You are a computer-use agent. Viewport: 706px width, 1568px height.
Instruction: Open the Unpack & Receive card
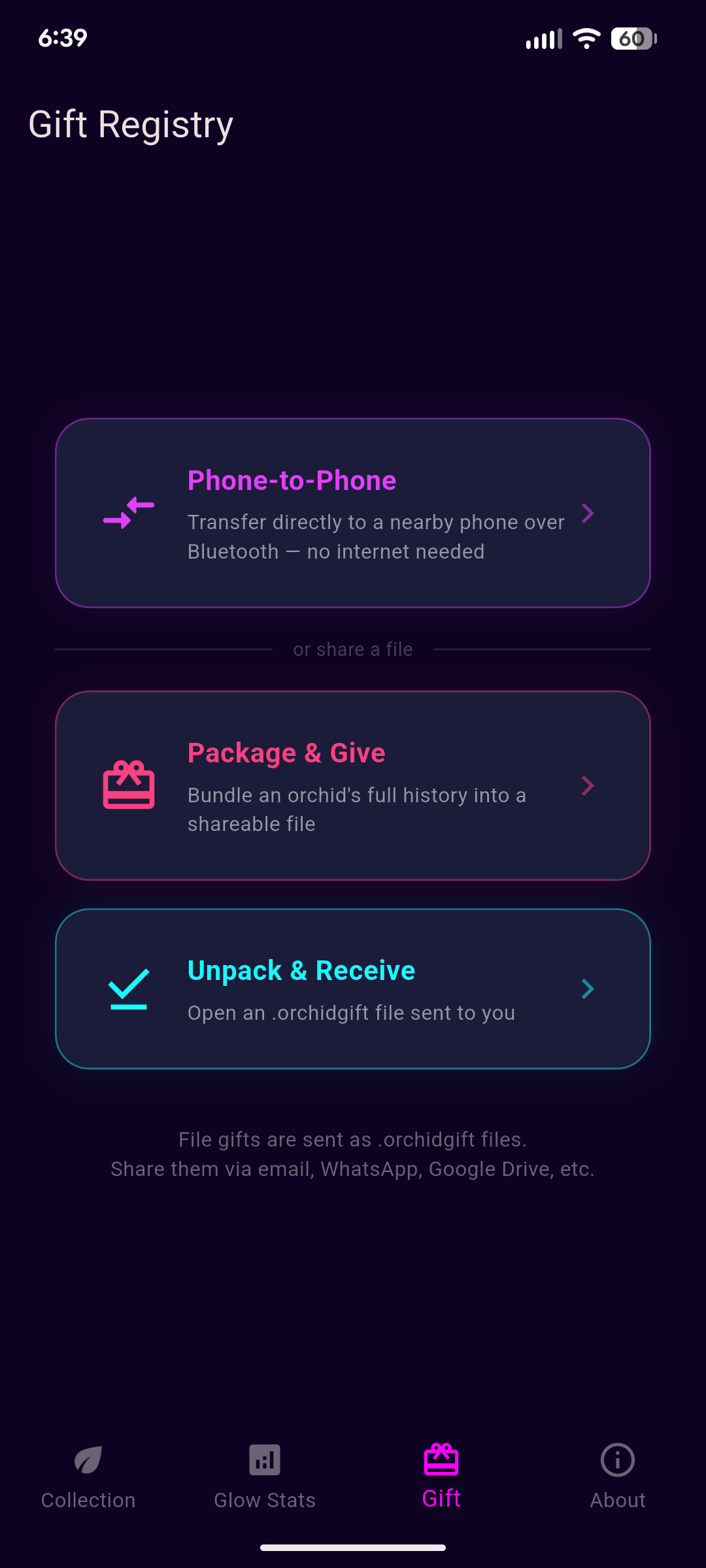pos(353,988)
